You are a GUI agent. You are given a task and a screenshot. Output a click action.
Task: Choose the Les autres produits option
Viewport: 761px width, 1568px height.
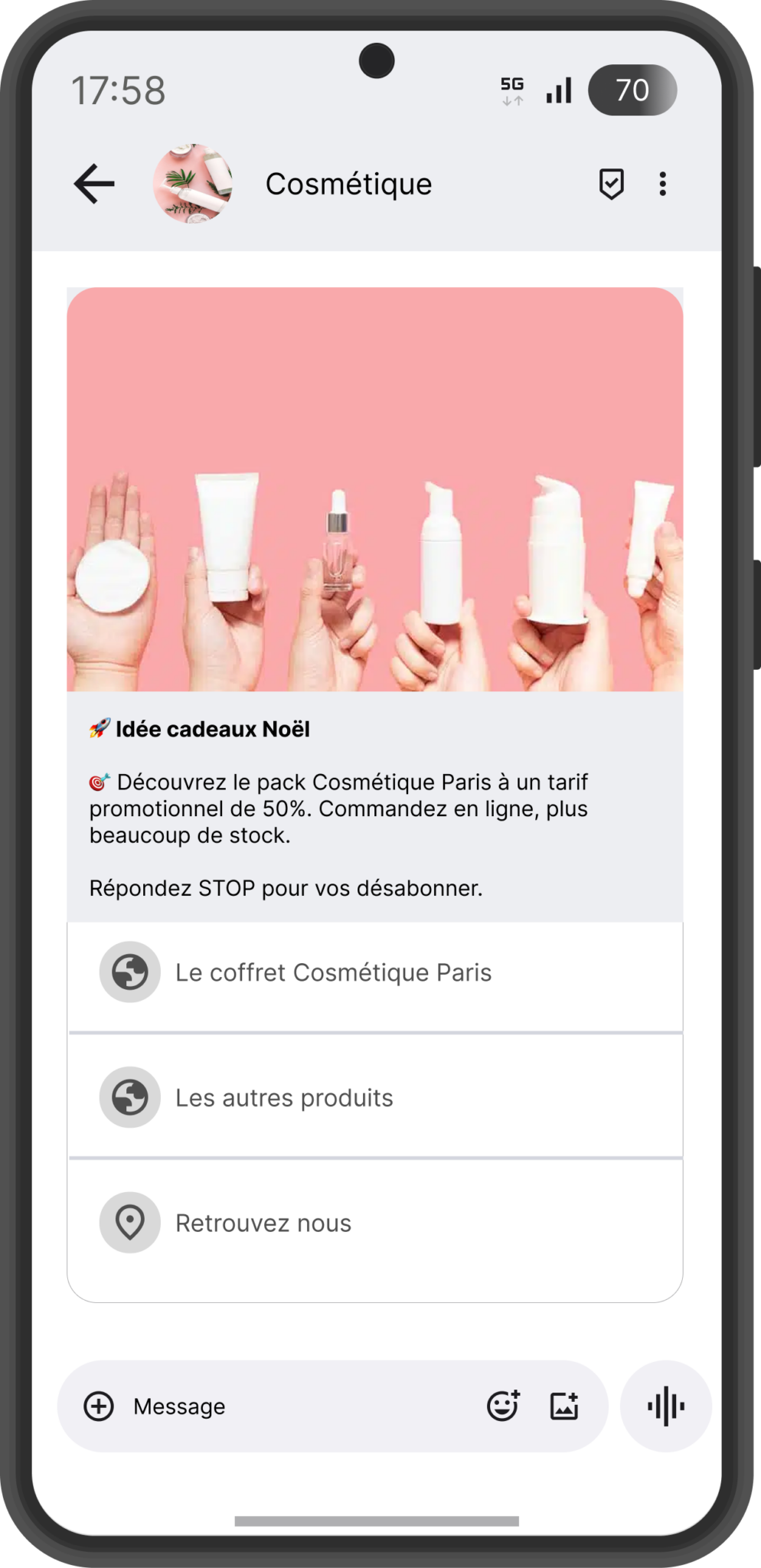(283, 1096)
